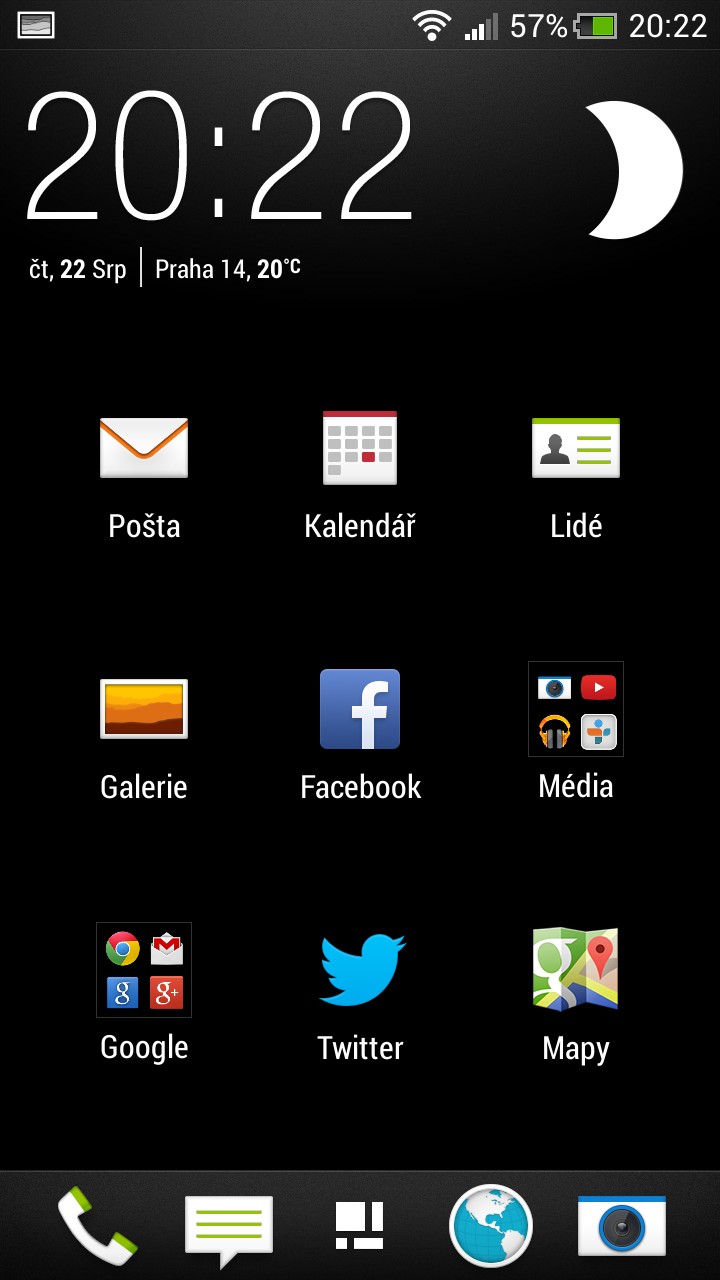Open the phone dialer in the dock
Viewport: 720px width, 1280px height.
(x=97, y=1225)
